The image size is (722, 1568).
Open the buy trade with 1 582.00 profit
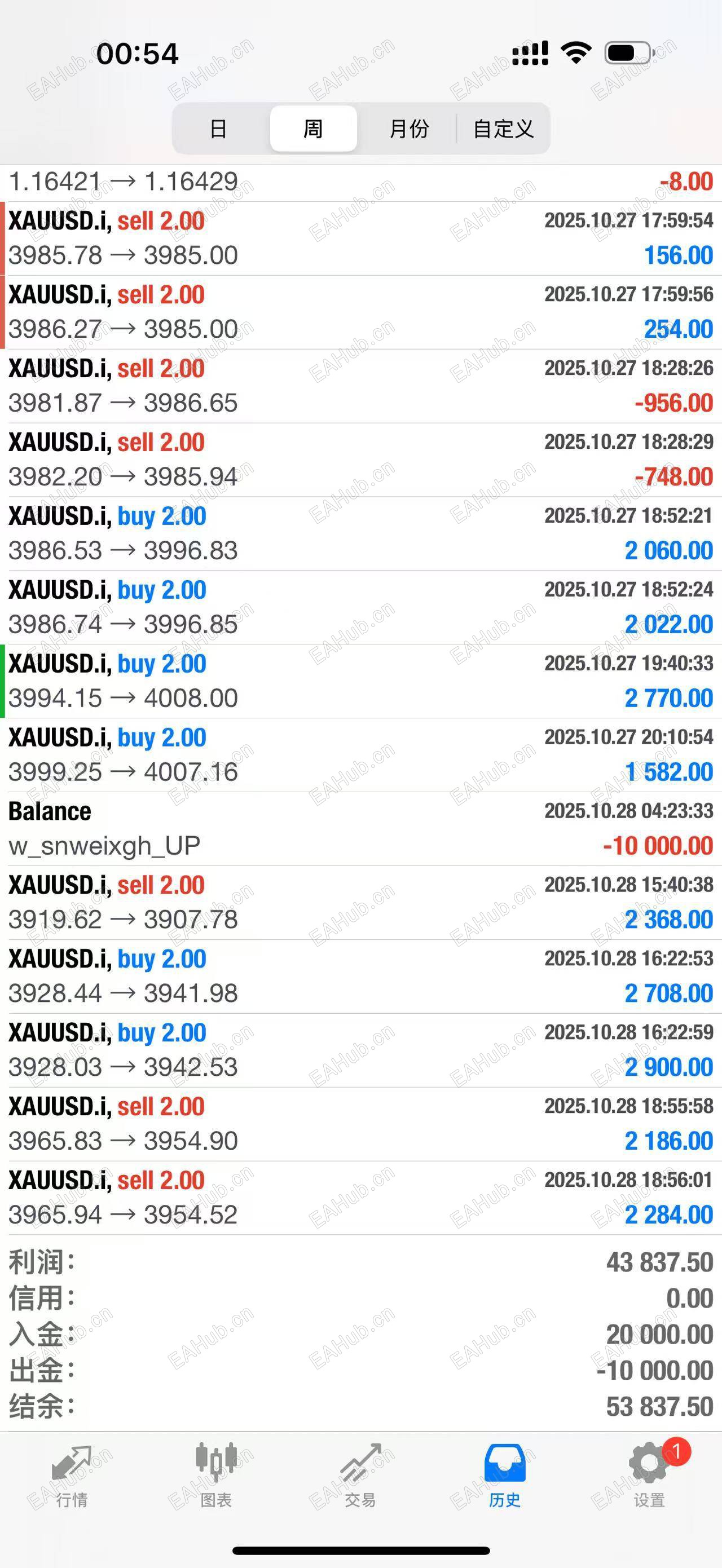click(360, 755)
